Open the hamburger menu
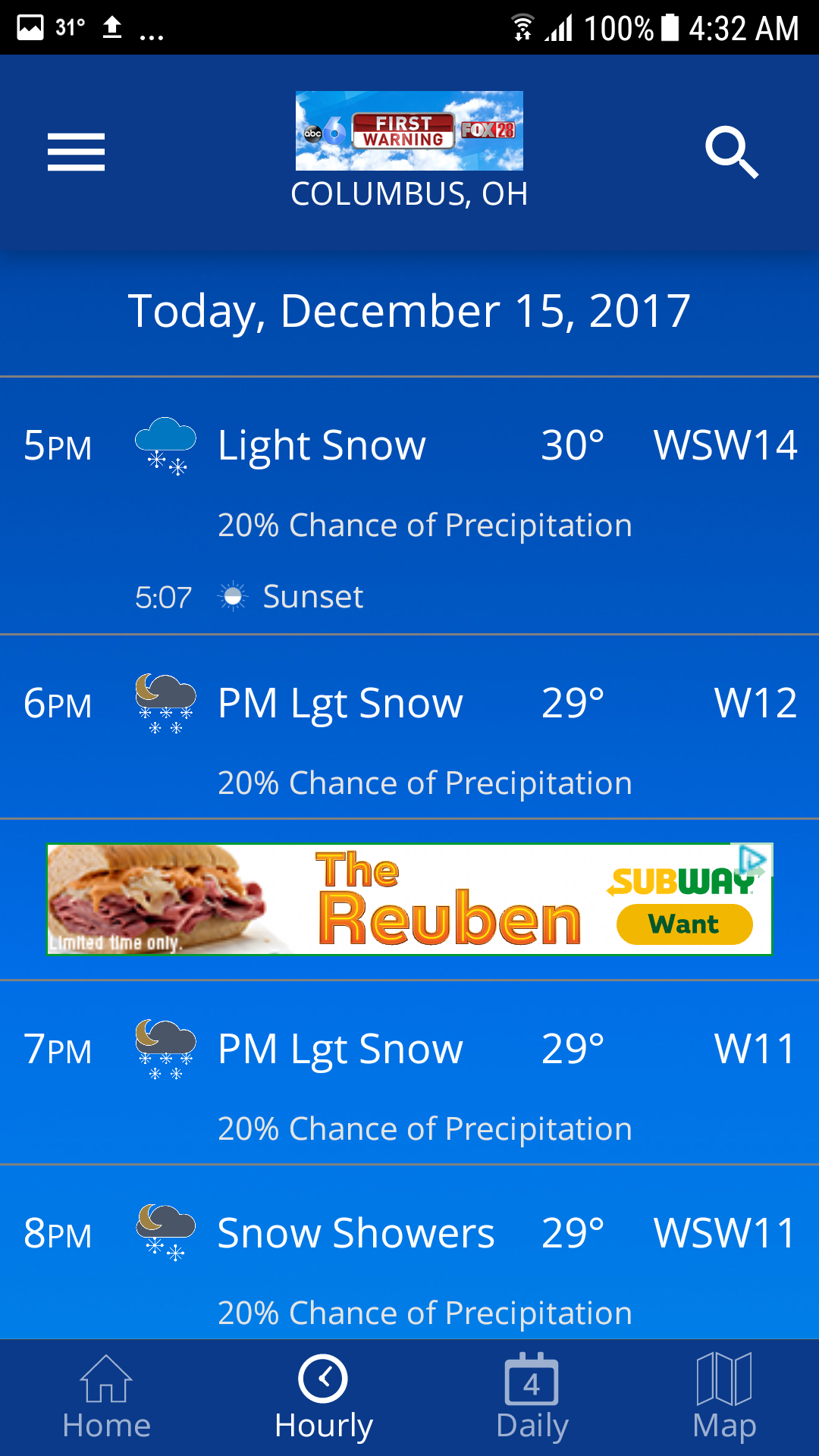 pyautogui.click(x=76, y=152)
